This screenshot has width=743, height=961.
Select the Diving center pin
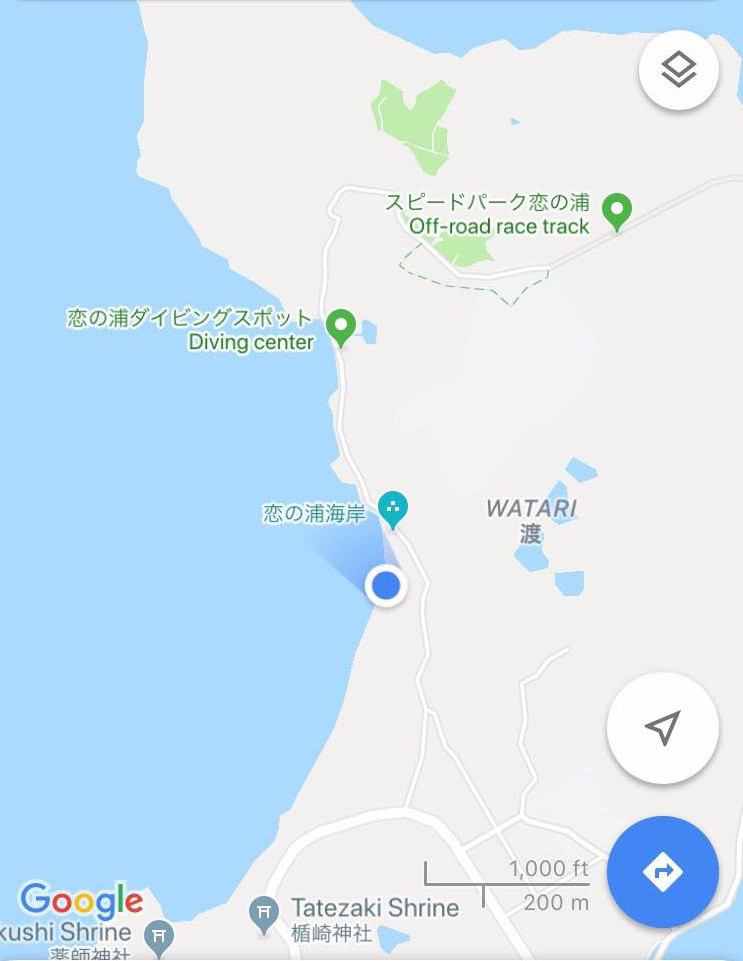tap(341, 325)
